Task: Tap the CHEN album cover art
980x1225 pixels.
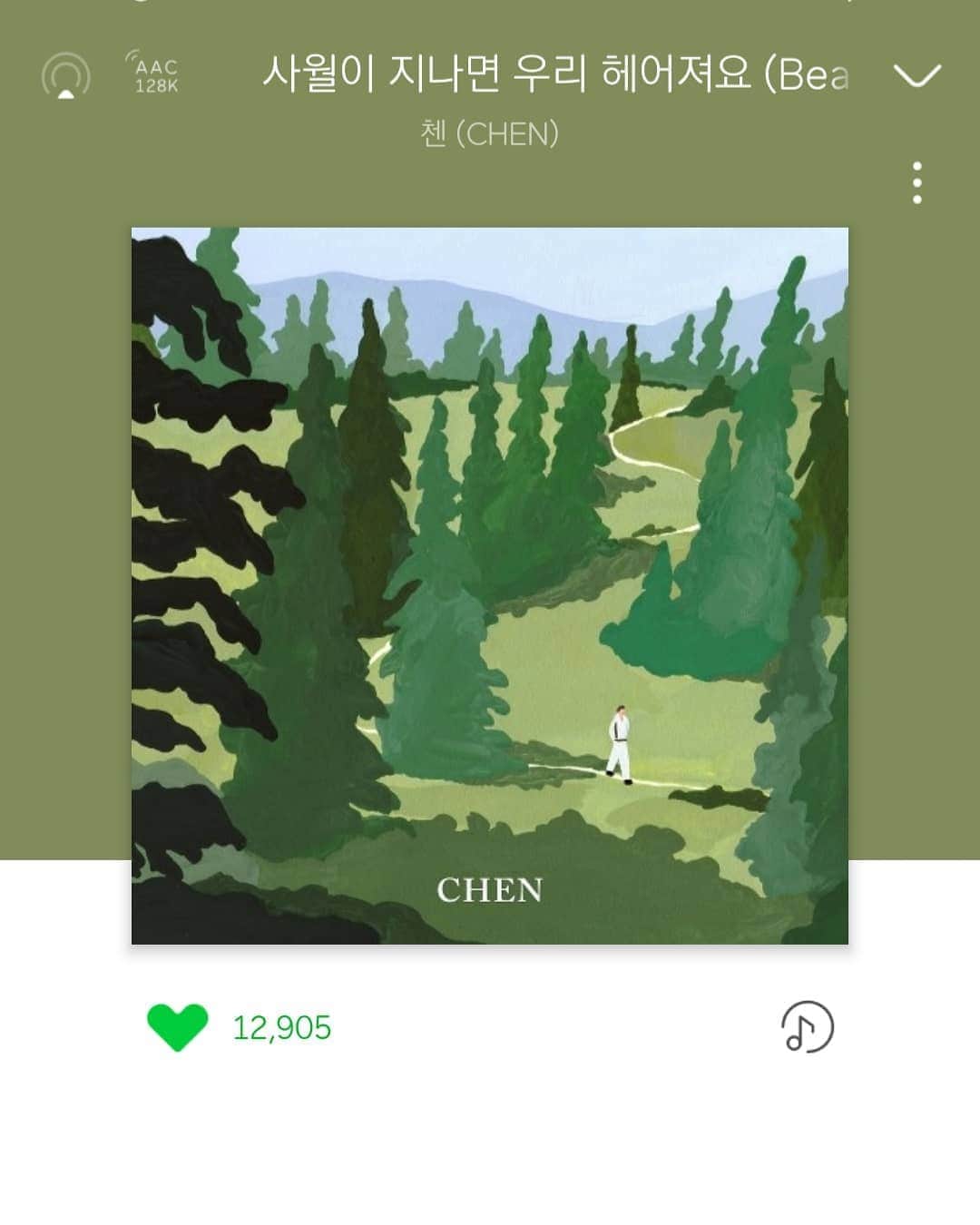Action: coord(490,585)
